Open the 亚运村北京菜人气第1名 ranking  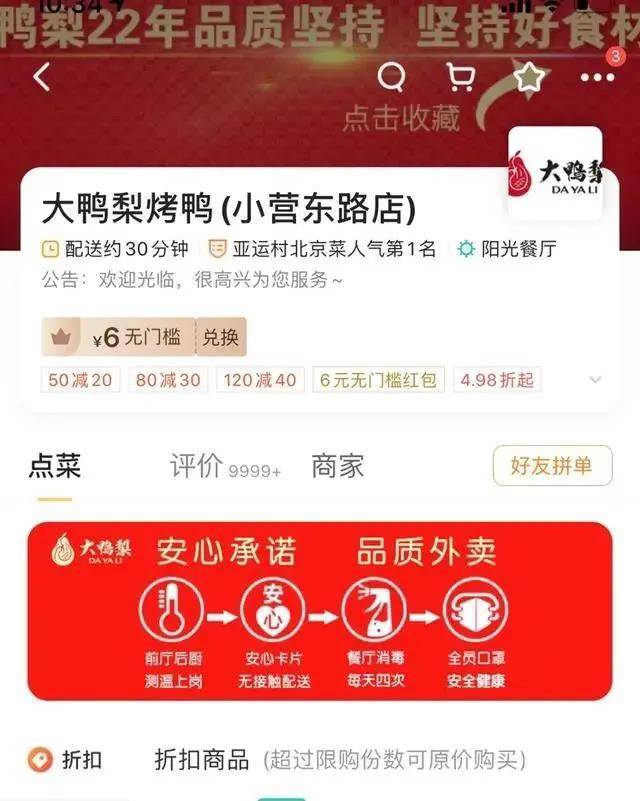click(x=323, y=249)
